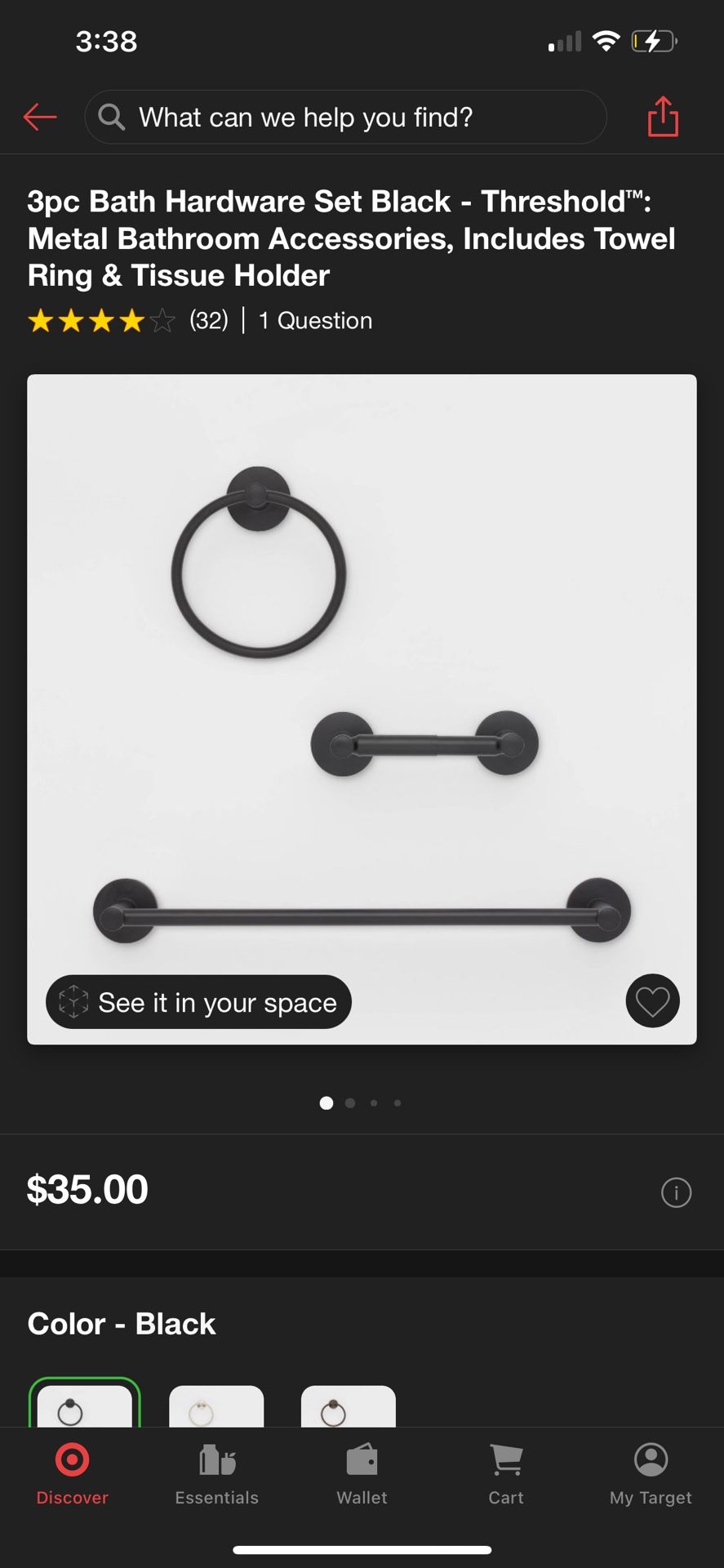Screen dimensions: 724x1568
Task: Add item to favorites with heart
Action: [x=652, y=1001]
